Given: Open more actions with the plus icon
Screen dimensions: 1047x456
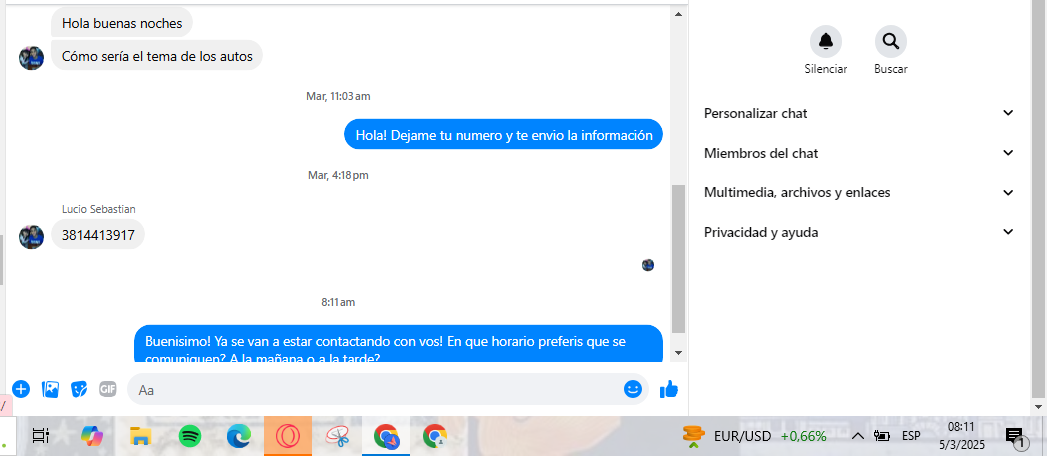Looking at the screenshot, I should [21, 389].
